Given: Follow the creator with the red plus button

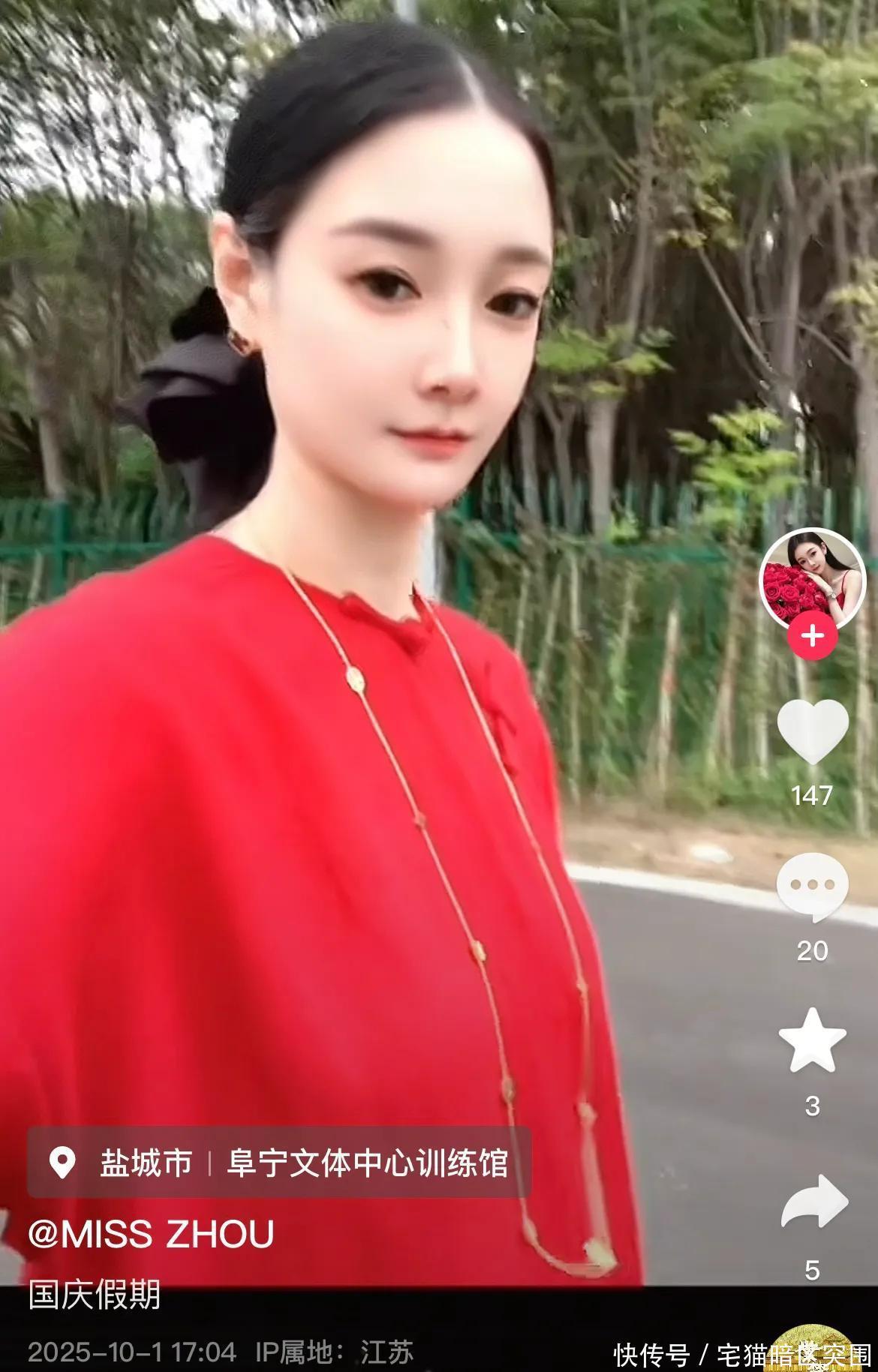Looking at the screenshot, I should [x=812, y=636].
